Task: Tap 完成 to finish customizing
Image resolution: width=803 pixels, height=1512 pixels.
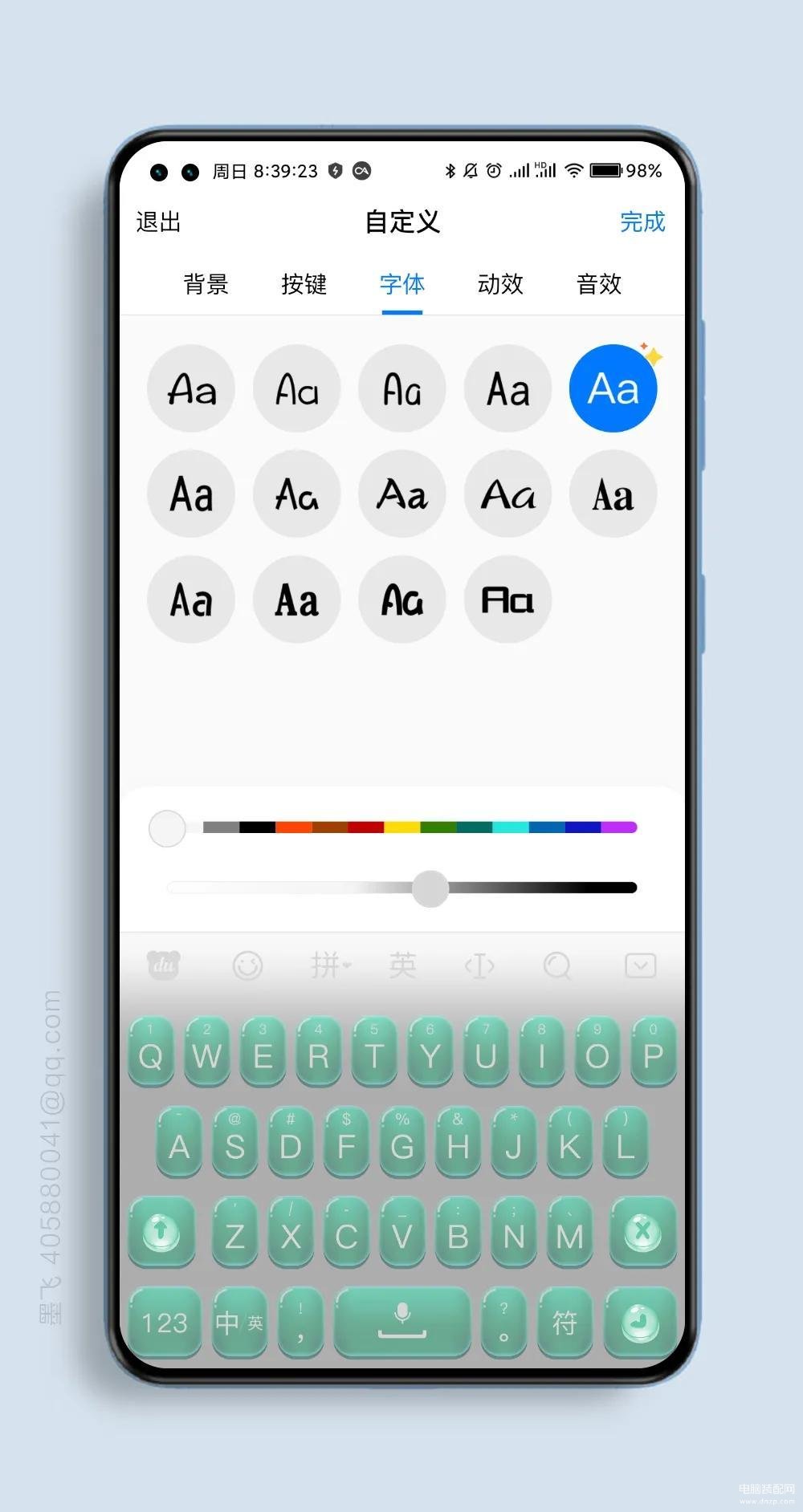Action: 642,222
